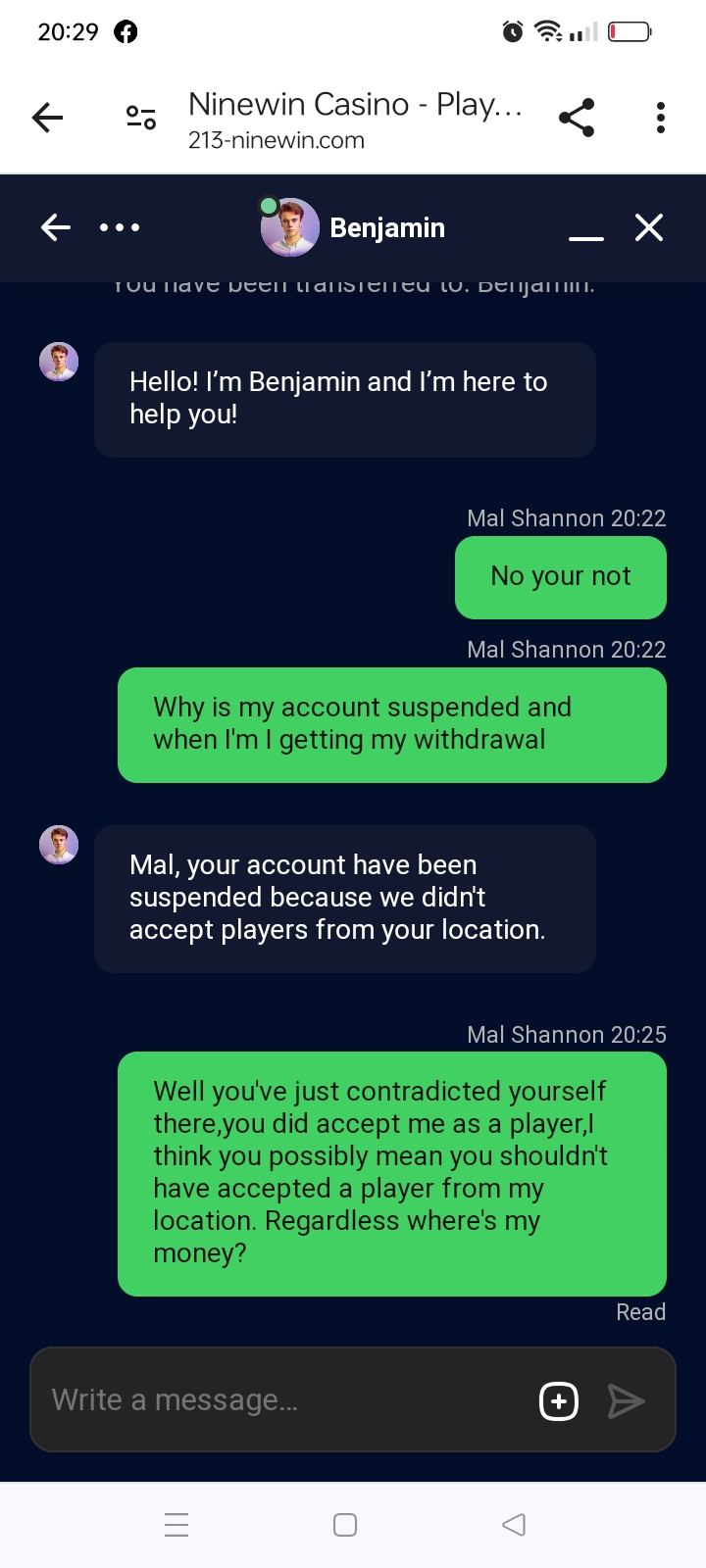Close the support chat window
The width and height of the screenshot is (706, 1568).
tap(649, 228)
